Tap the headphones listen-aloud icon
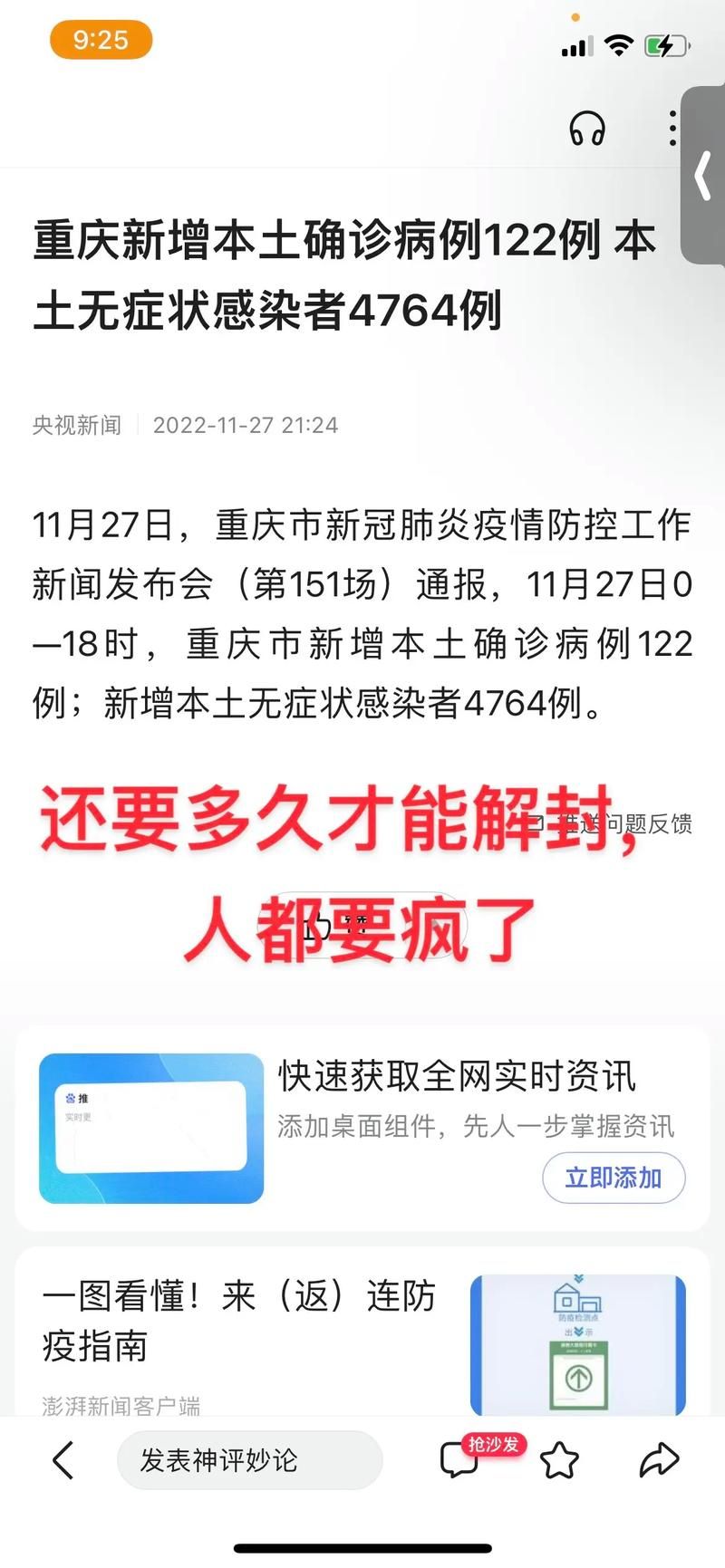Screen dimensions: 725x1568 pyautogui.click(x=587, y=130)
